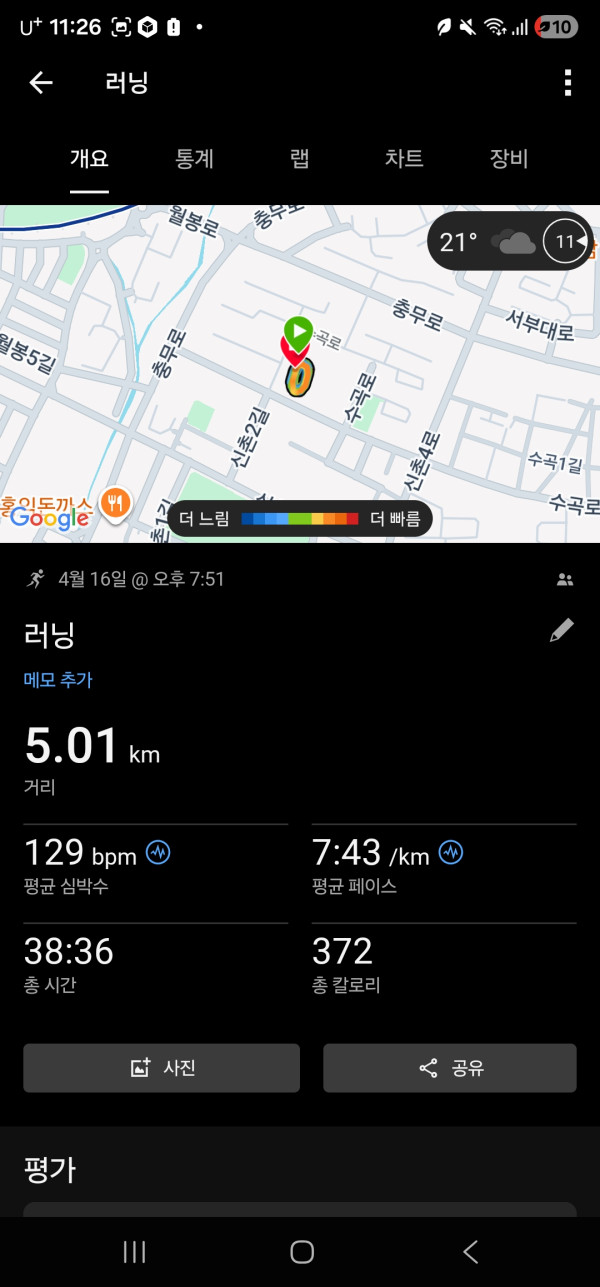Screen dimensions: 600x1287
Task: Open the recent apps view
Action: click(133, 1252)
